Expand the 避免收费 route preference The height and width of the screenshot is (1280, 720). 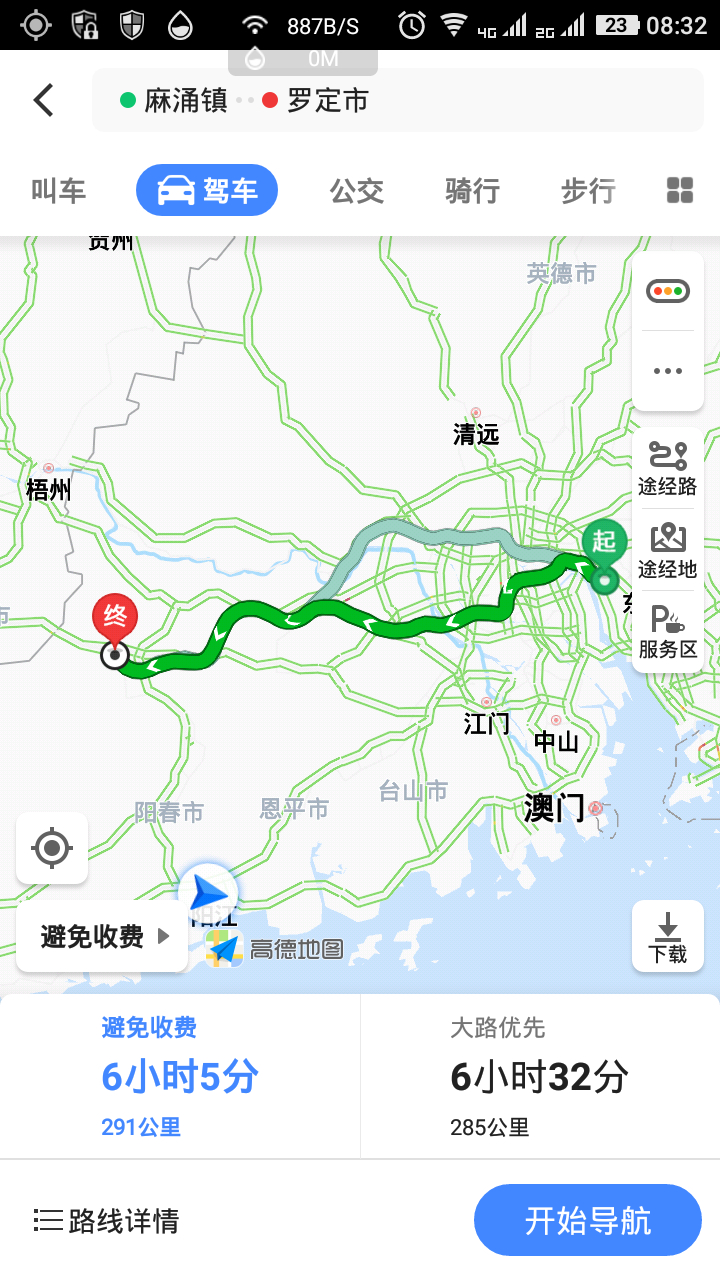pos(102,936)
